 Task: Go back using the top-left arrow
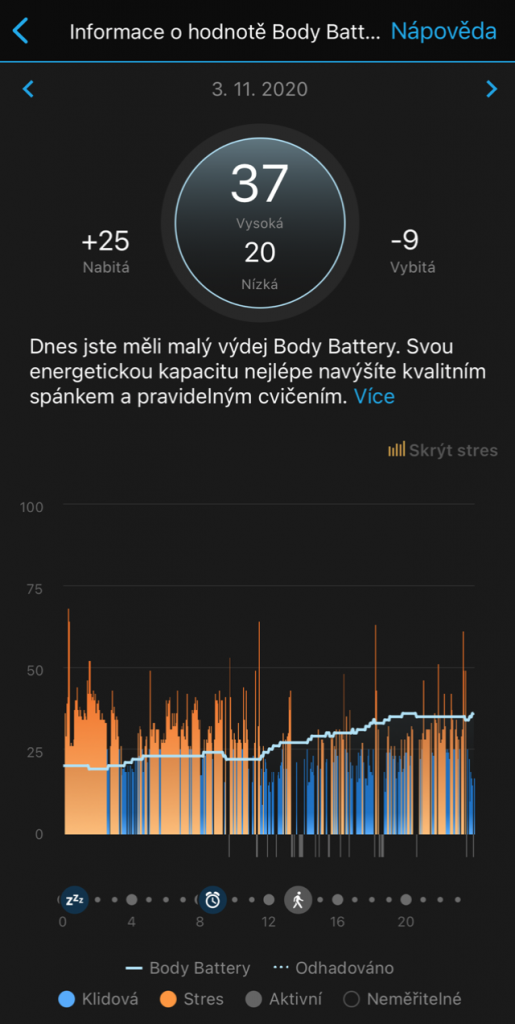[x=21, y=31]
